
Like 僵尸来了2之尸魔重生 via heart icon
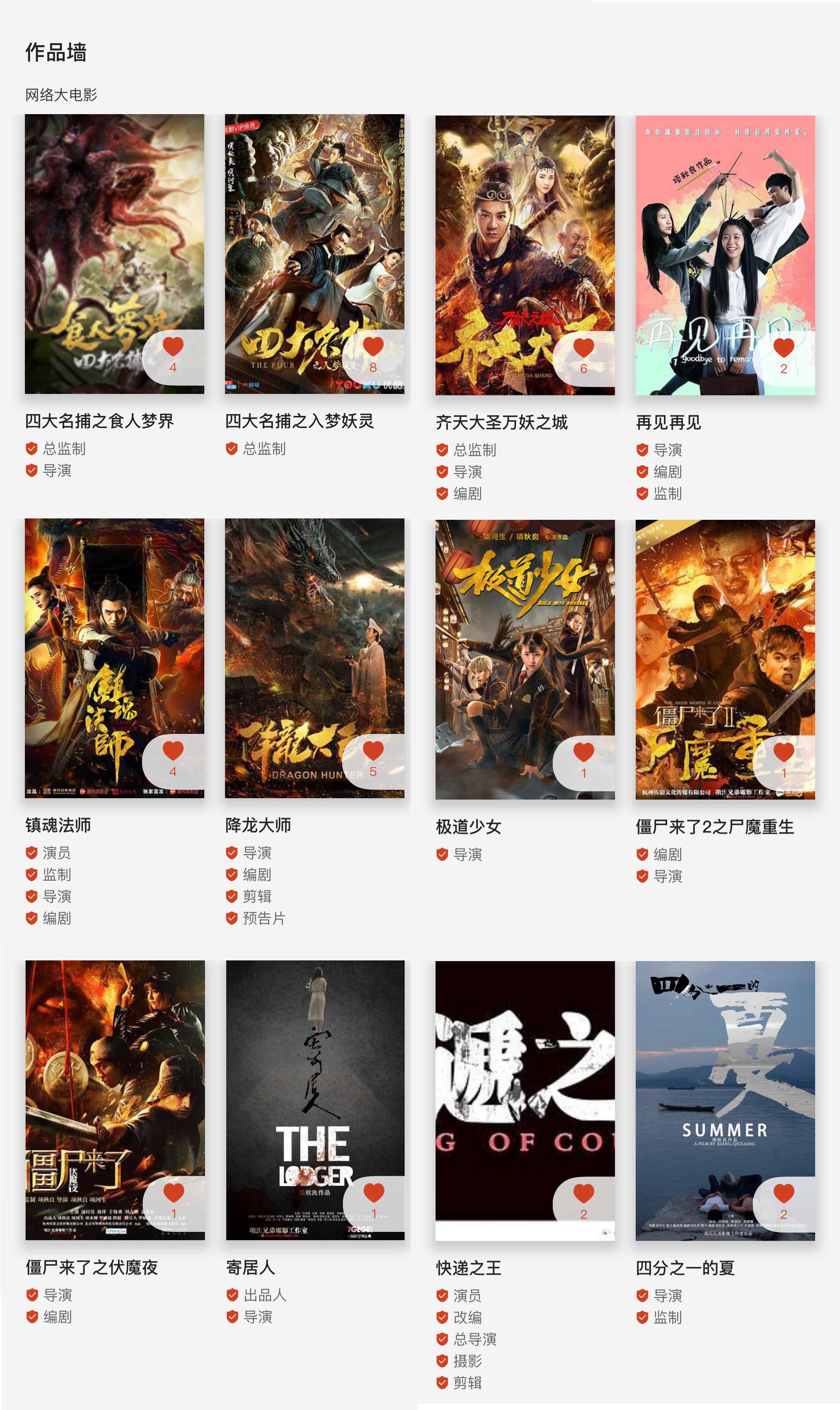783,752
